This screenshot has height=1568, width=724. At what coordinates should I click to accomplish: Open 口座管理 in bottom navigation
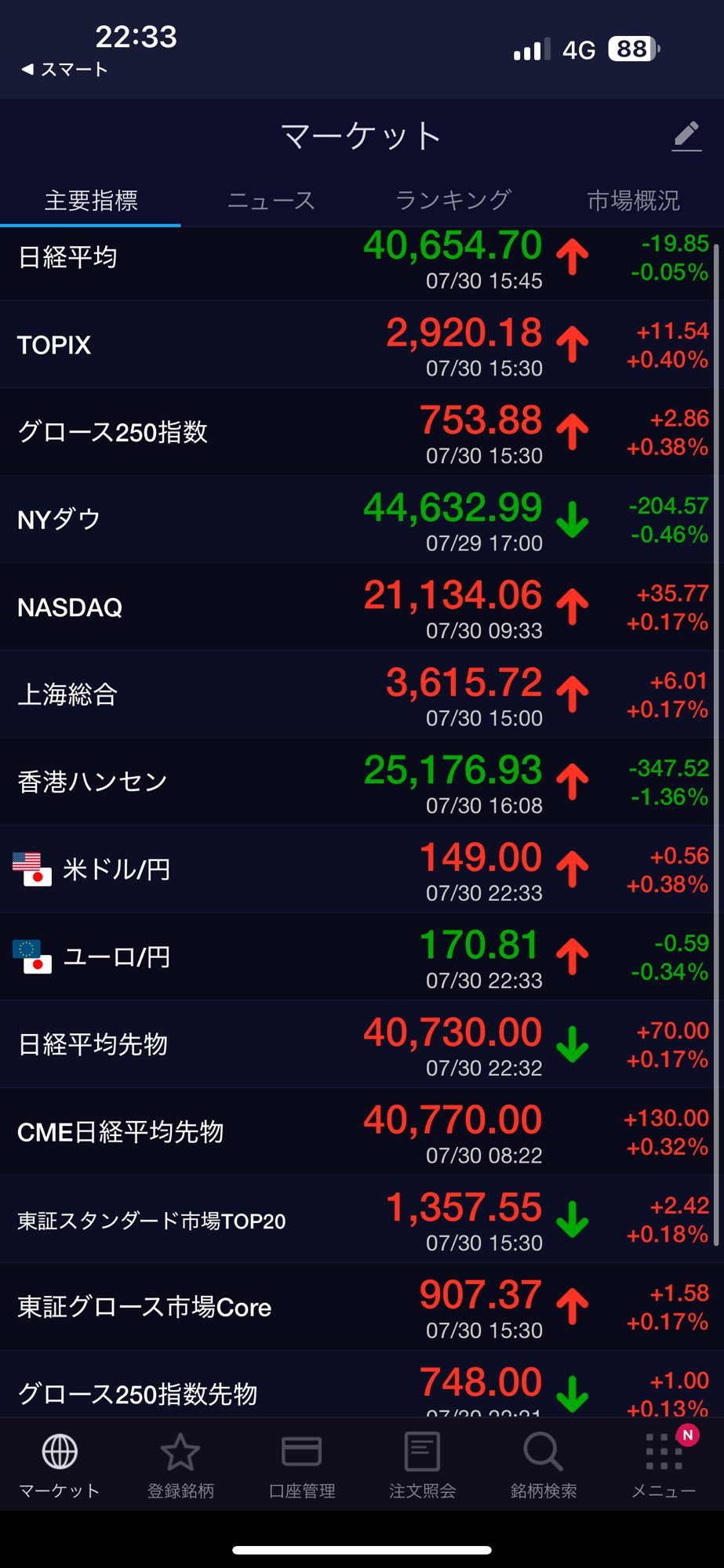pos(301,1464)
